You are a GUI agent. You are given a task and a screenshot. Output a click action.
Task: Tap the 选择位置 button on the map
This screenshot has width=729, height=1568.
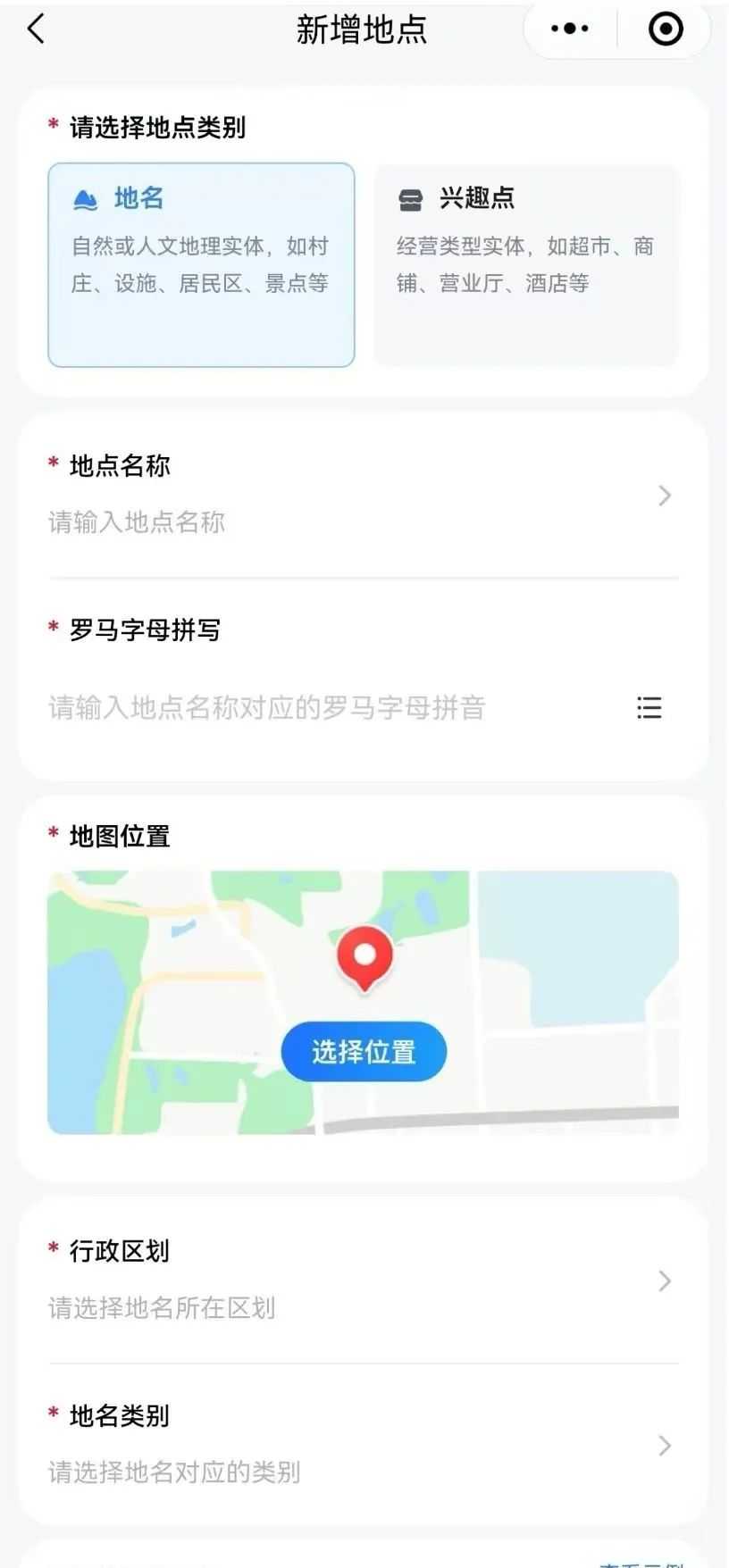(364, 1052)
